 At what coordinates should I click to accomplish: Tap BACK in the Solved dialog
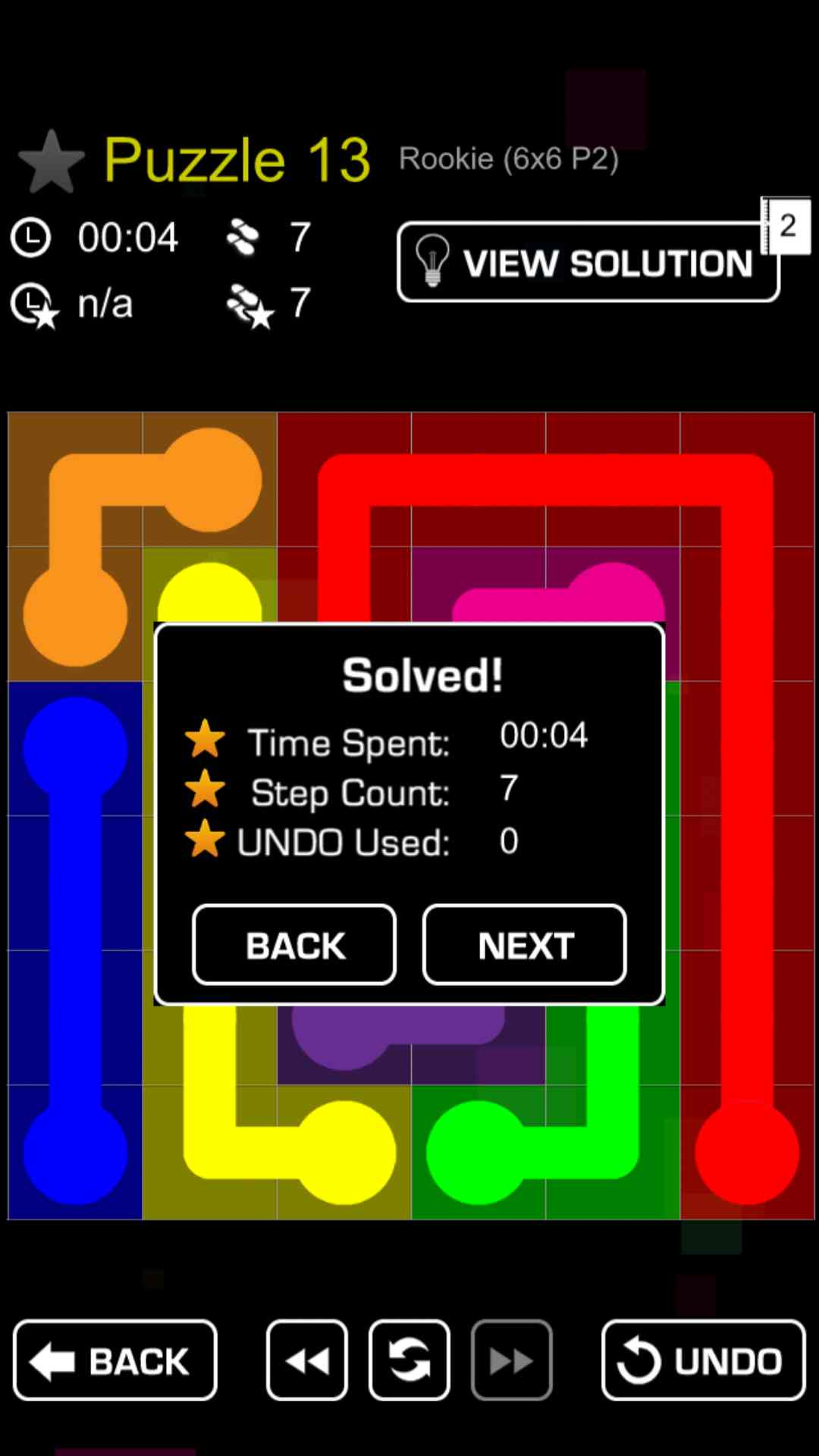294,945
